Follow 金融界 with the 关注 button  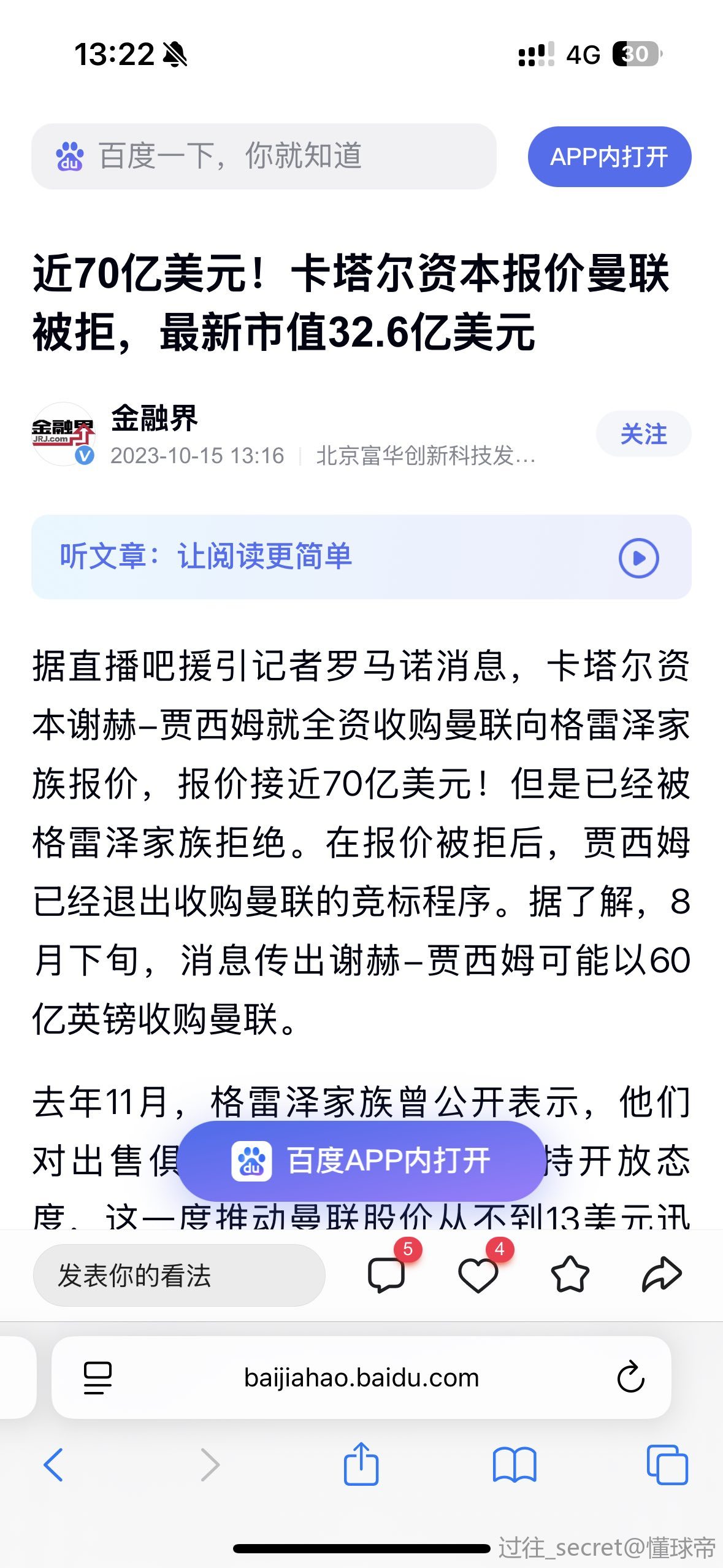(x=643, y=434)
